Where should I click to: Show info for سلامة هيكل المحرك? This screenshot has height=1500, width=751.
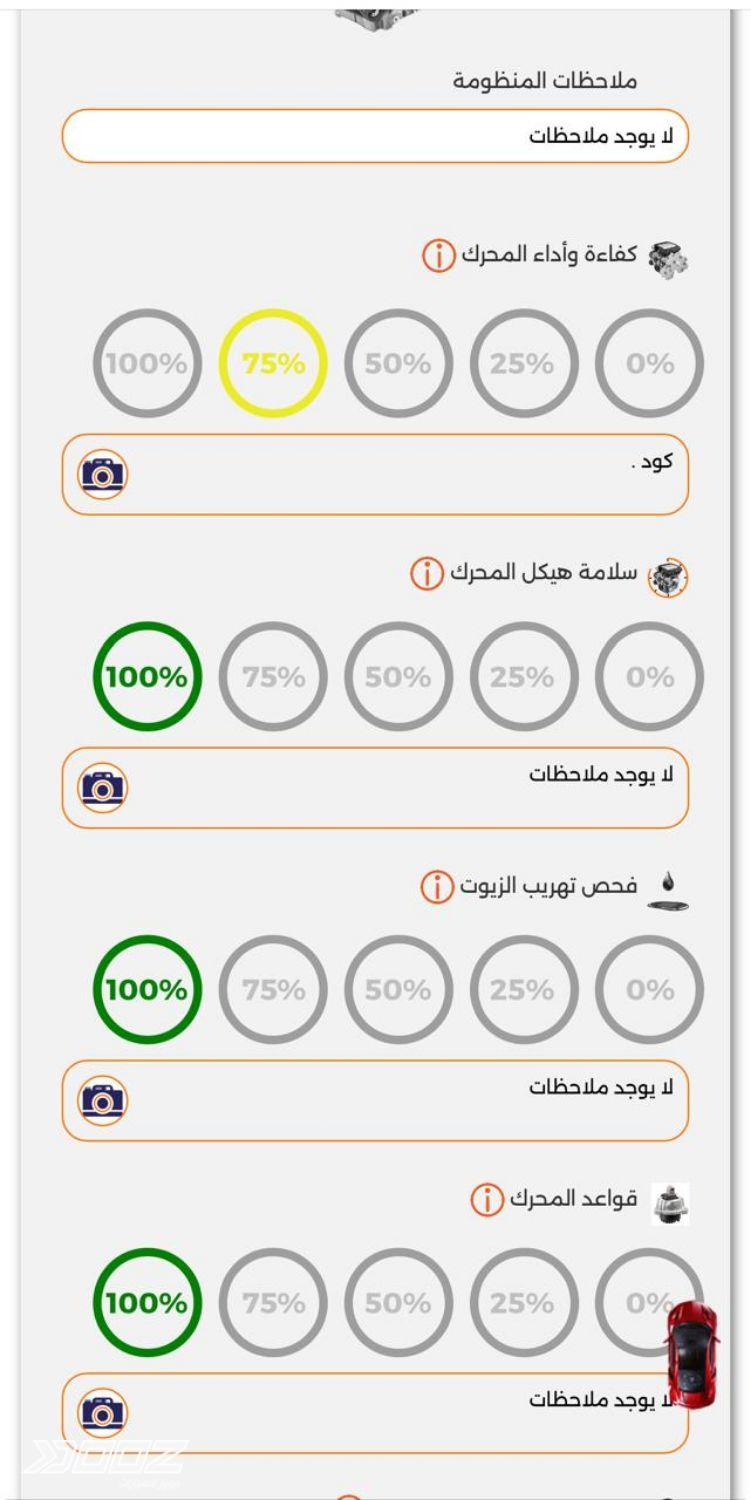point(427,574)
